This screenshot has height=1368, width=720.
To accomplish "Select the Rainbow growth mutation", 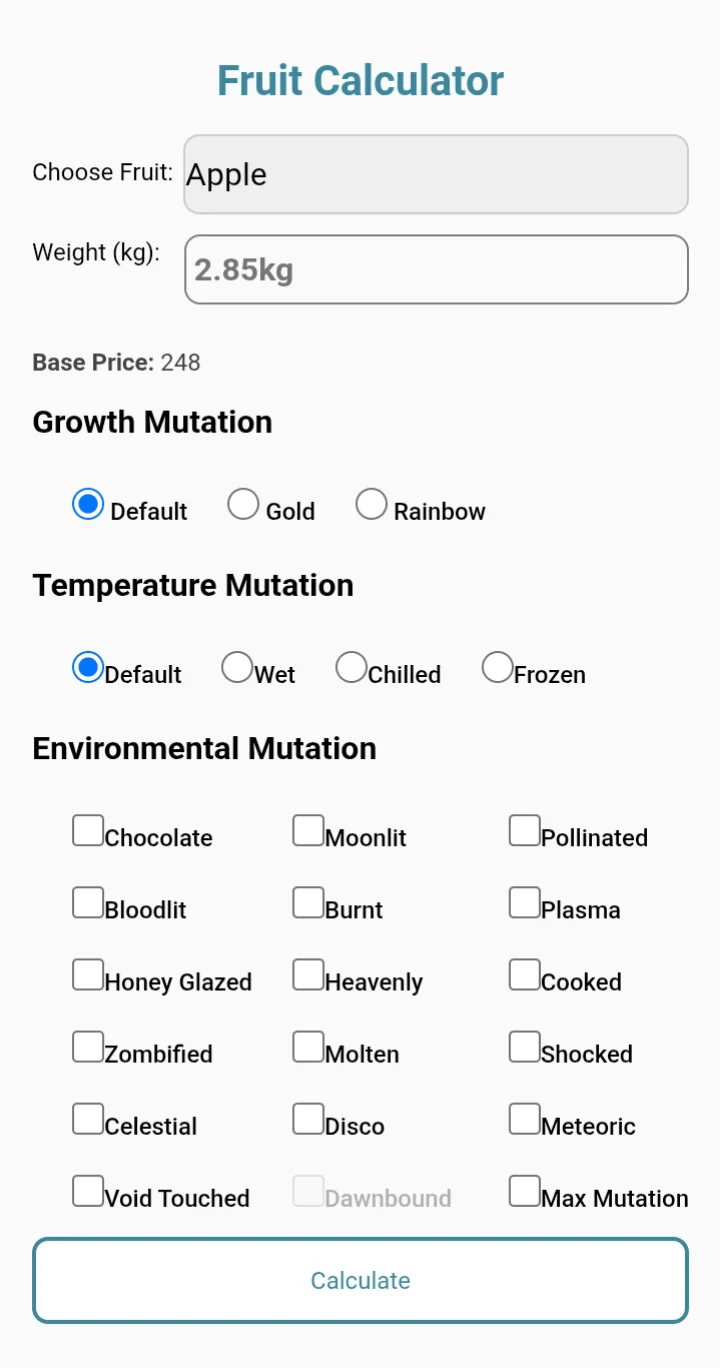I will pyautogui.click(x=371, y=504).
